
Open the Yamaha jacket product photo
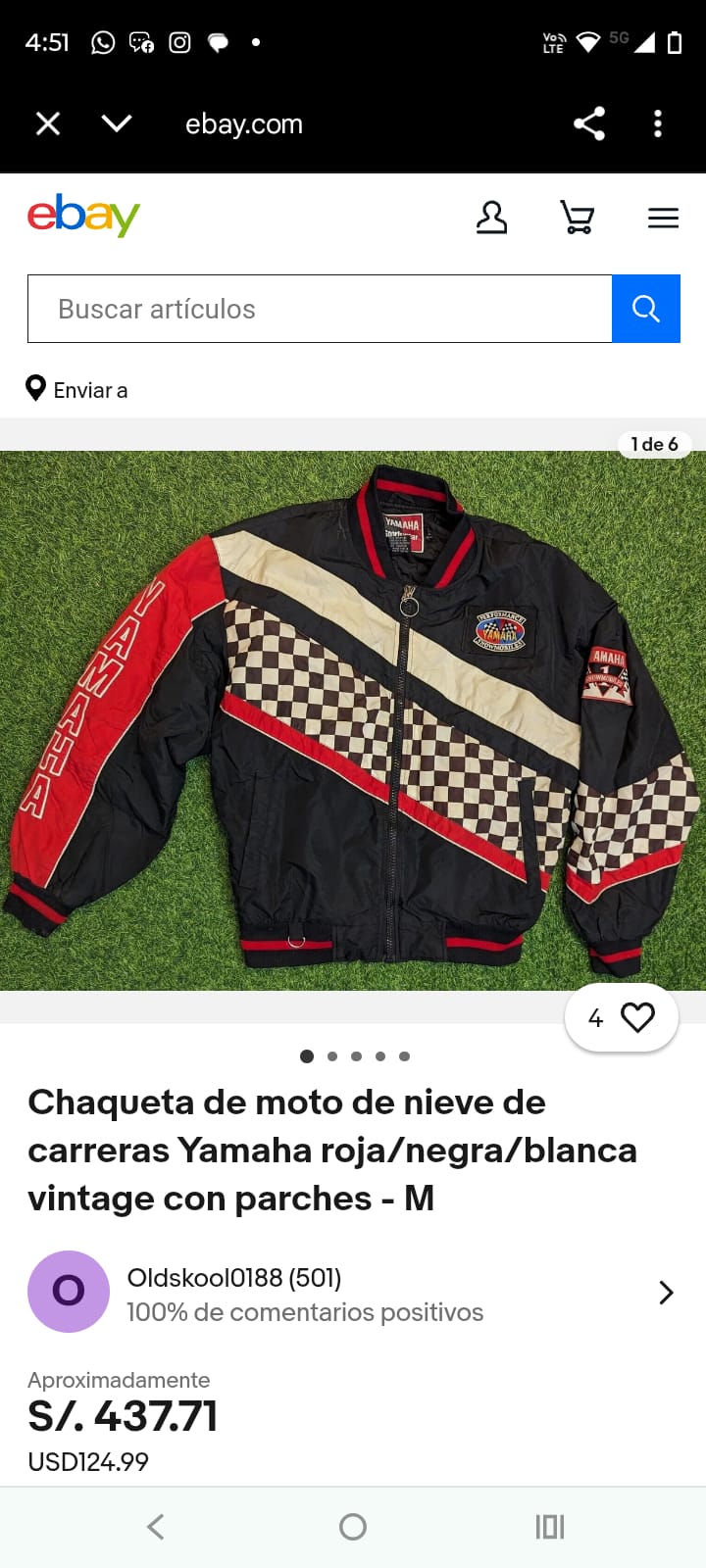coord(353,720)
